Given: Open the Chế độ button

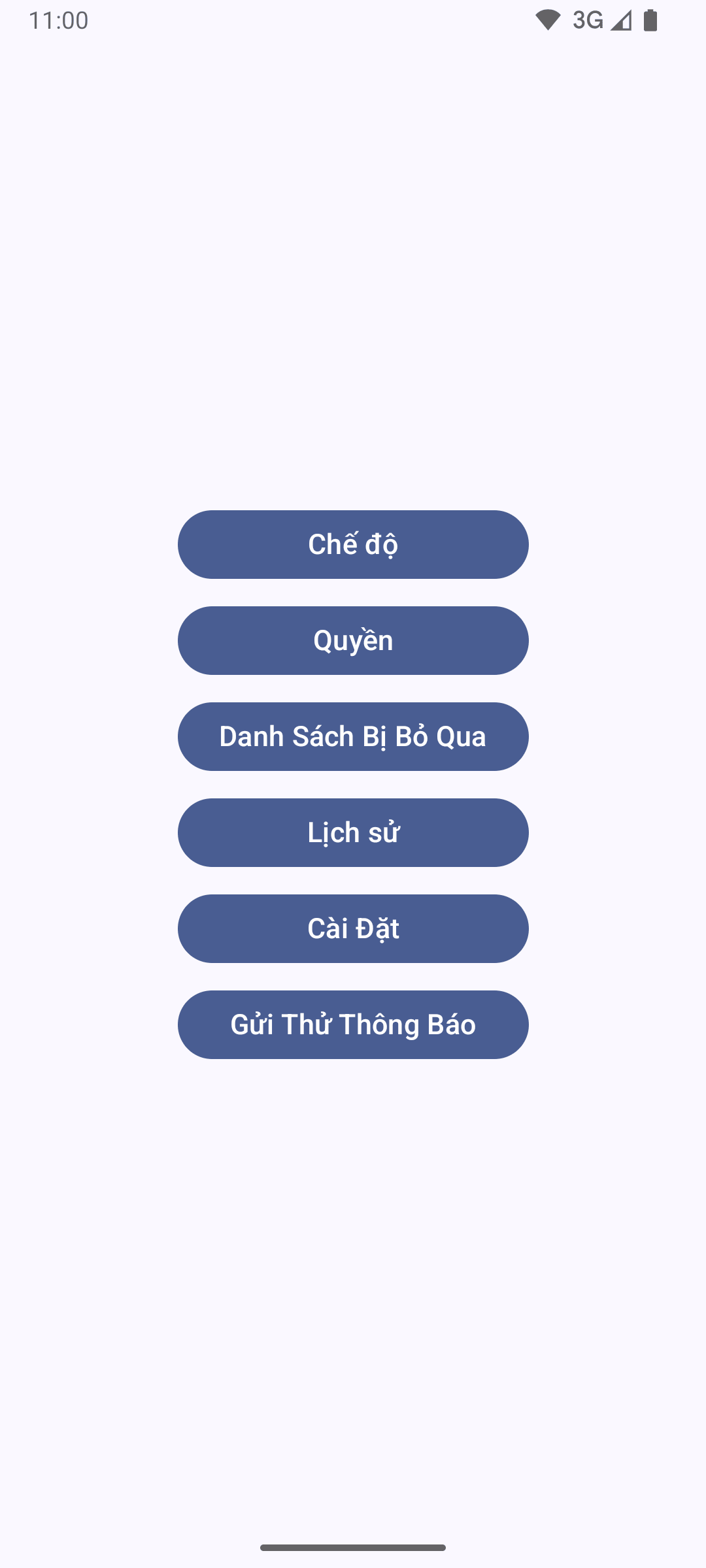Looking at the screenshot, I should point(353,544).
